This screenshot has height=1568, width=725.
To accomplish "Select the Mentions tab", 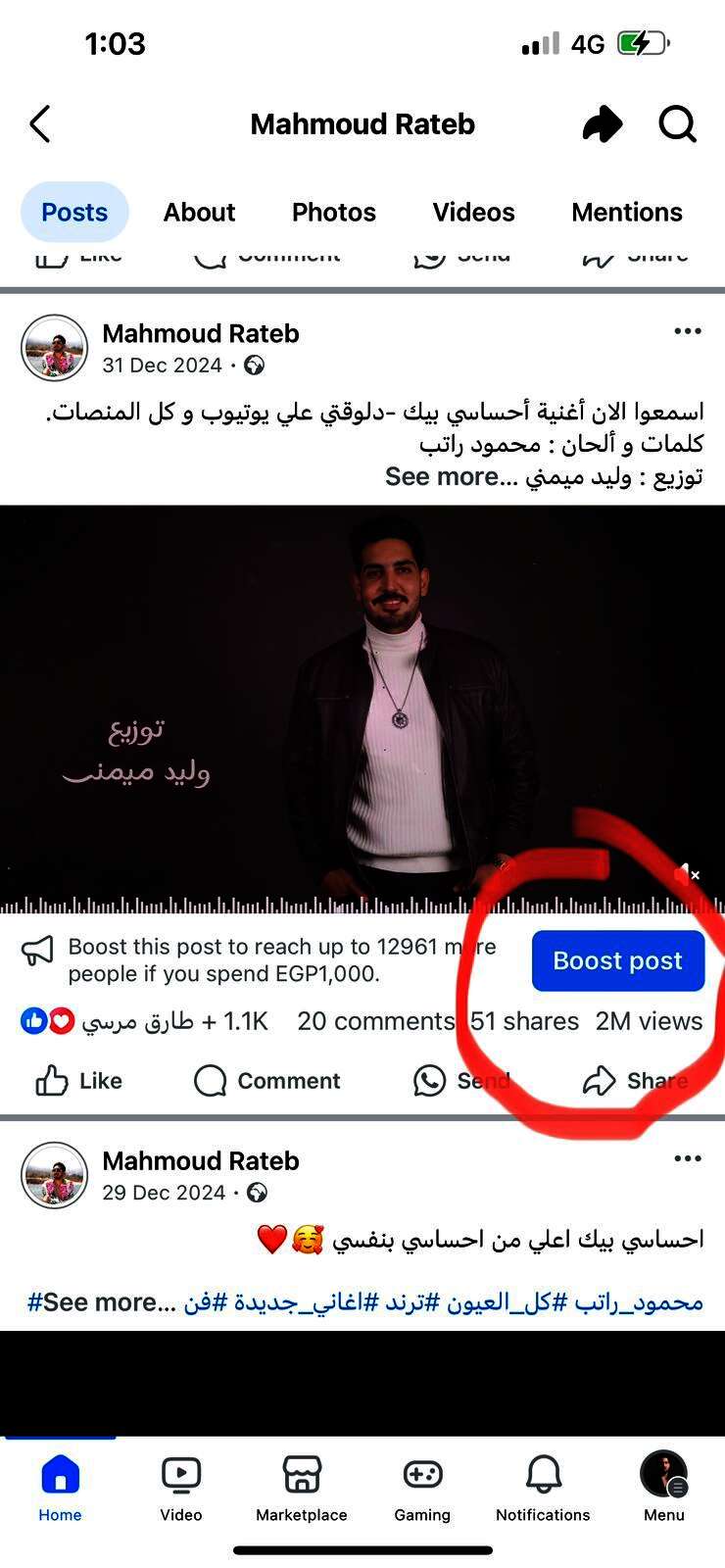I will coord(626,212).
